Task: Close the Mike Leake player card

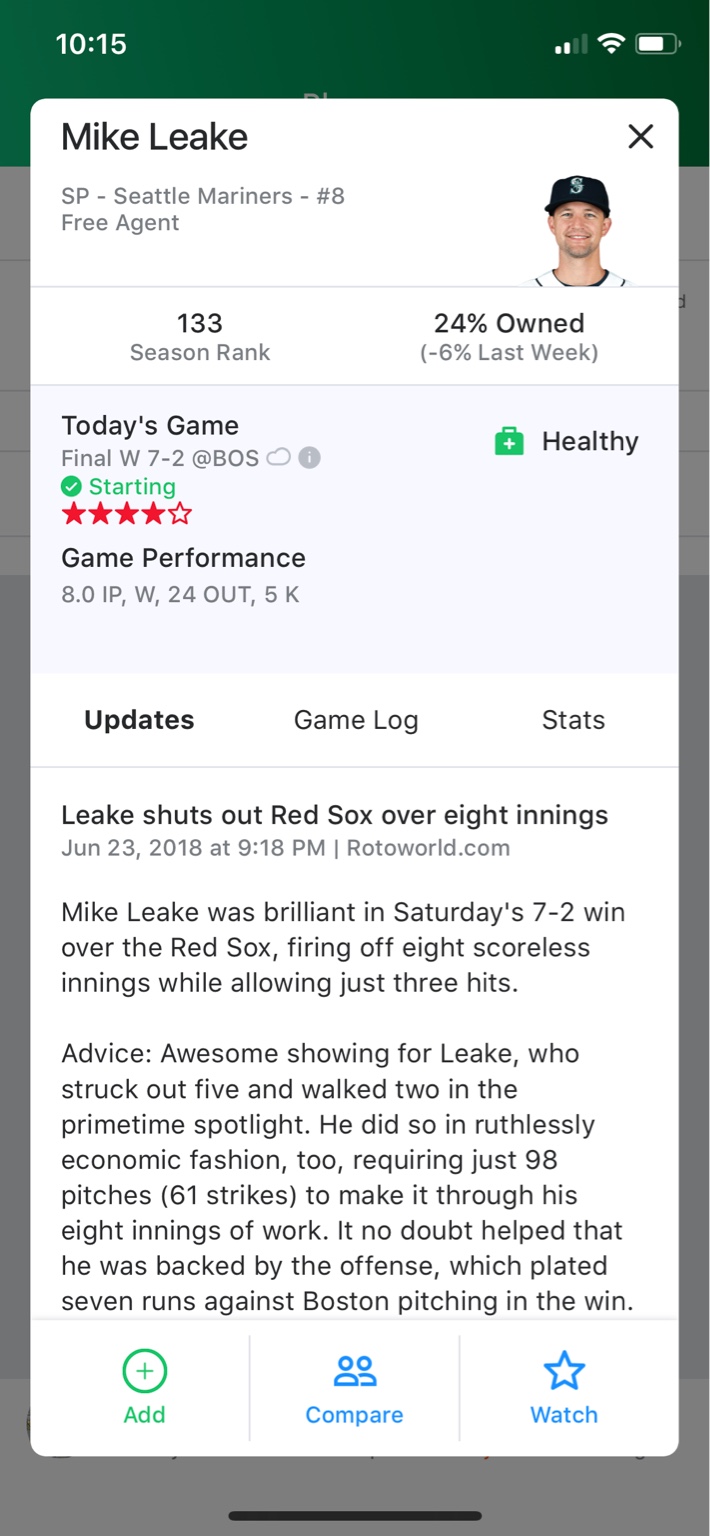Action: pyautogui.click(x=640, y=137)
